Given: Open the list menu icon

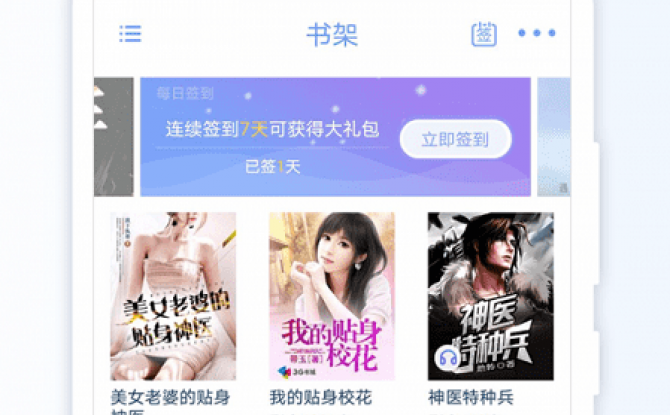Looking at the screenshot, I should [x=130, y=34].
